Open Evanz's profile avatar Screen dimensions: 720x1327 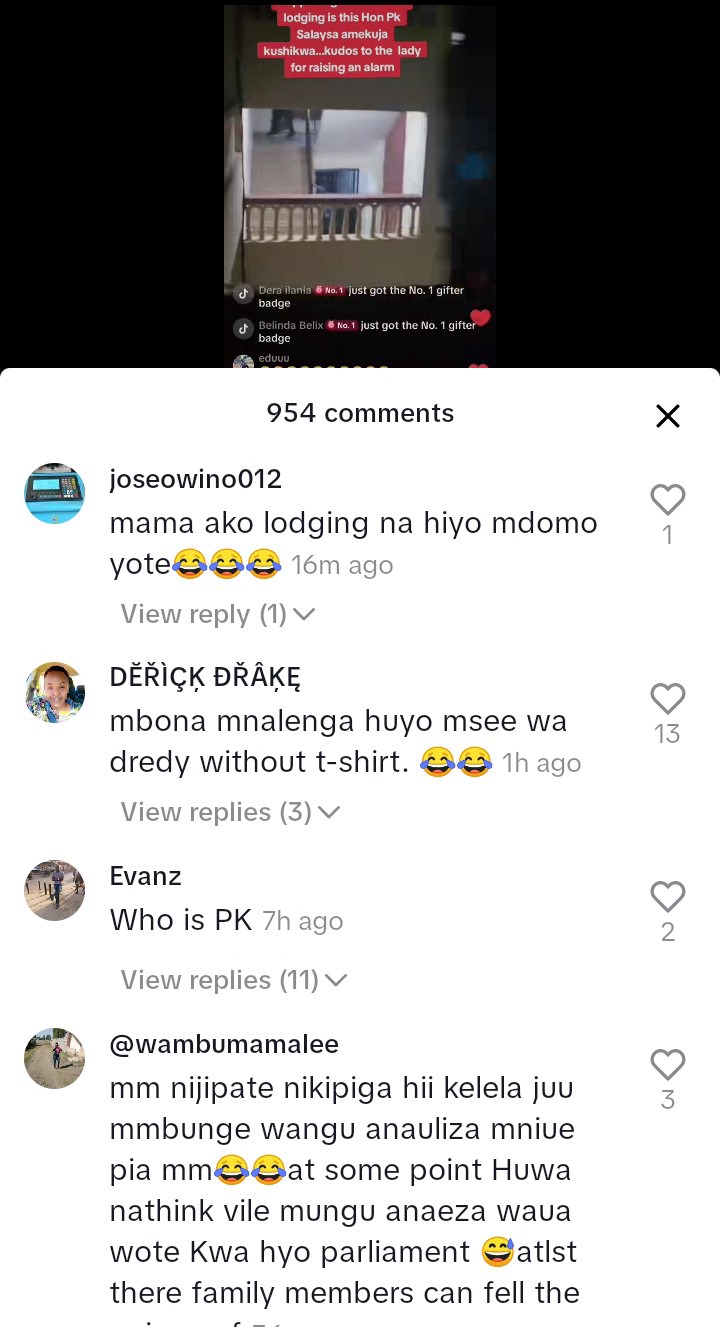[54, 890]
